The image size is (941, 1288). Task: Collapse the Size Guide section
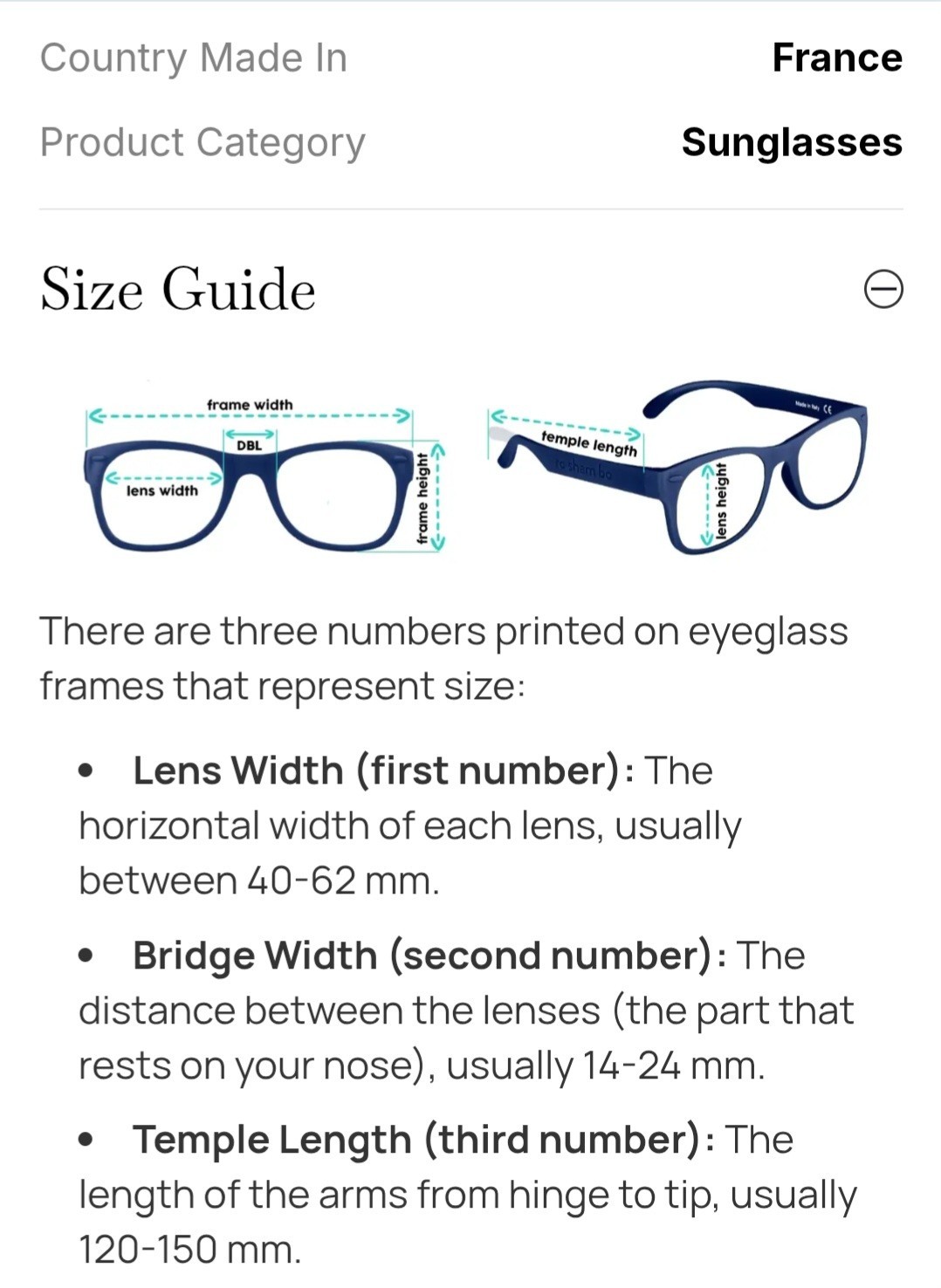pyautogui.click(x=883, y=290)
